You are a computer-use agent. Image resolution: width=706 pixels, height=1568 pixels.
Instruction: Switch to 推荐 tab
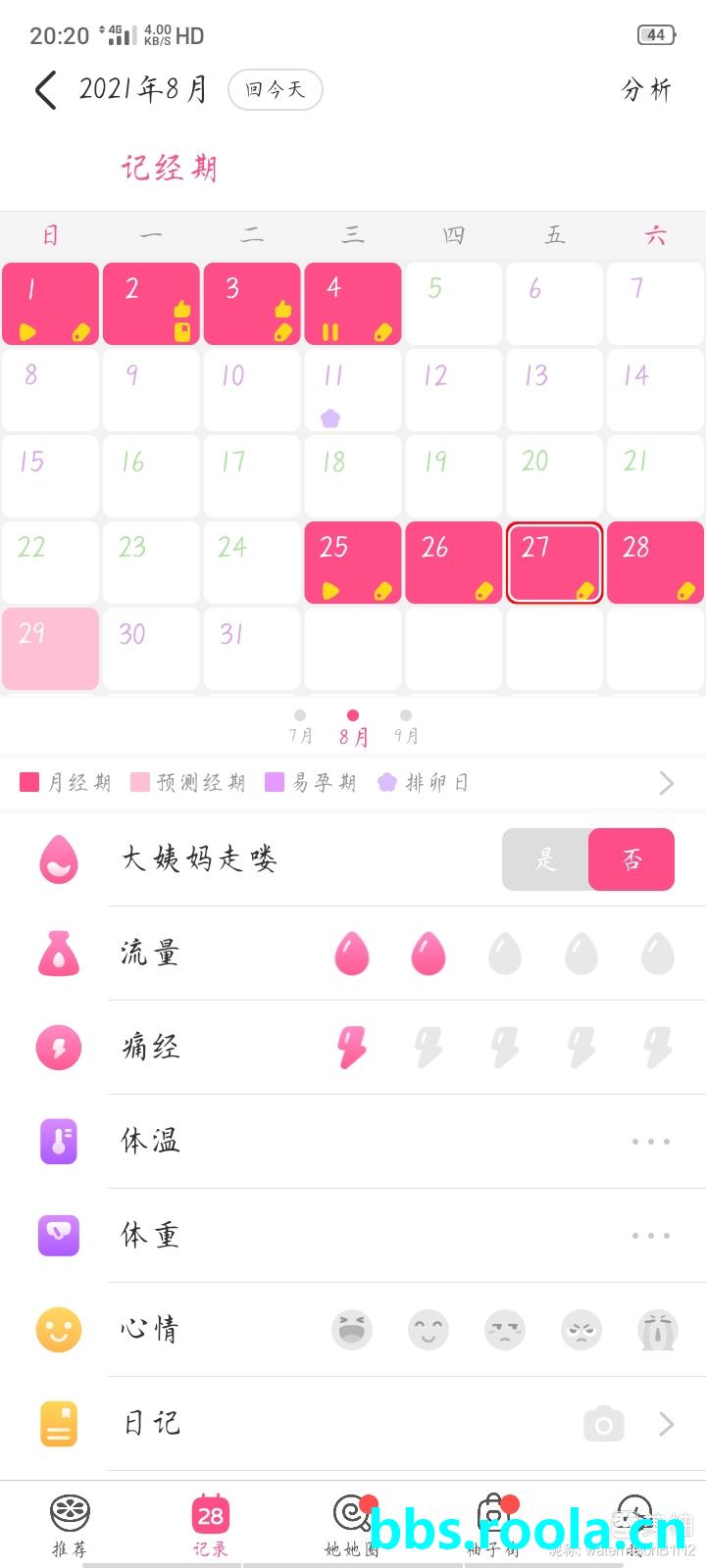(x=70, y=1525)
